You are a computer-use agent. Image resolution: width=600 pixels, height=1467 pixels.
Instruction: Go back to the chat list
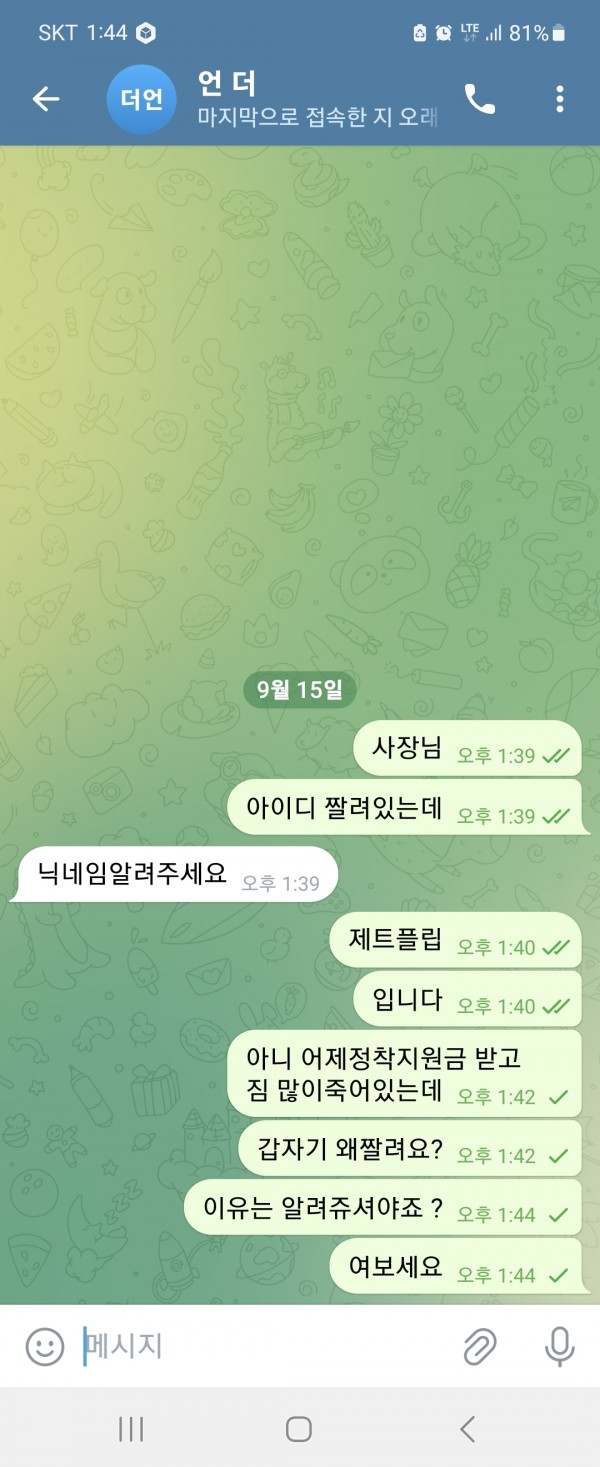pyautogui.click(x=46, y=98)
